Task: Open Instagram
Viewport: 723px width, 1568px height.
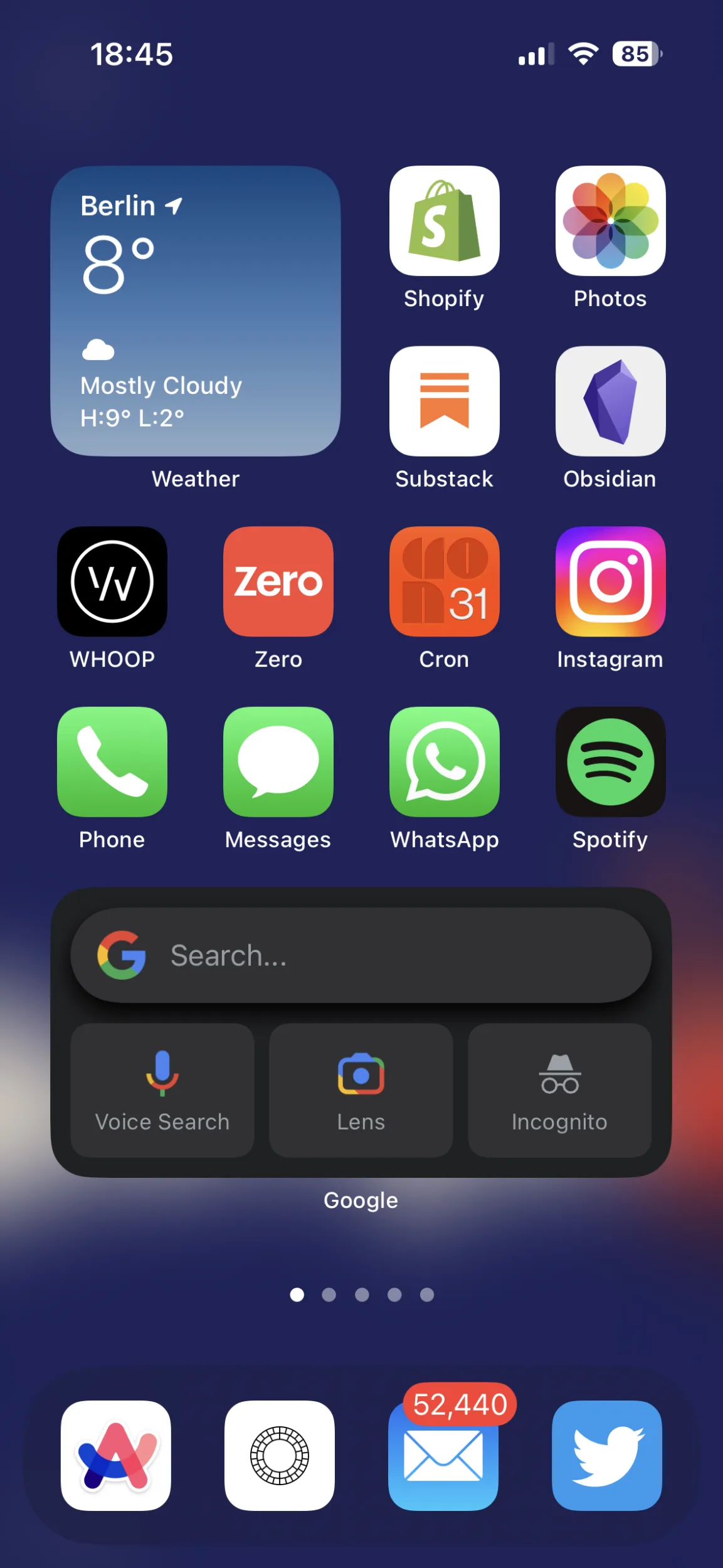Action: point(611,581)
